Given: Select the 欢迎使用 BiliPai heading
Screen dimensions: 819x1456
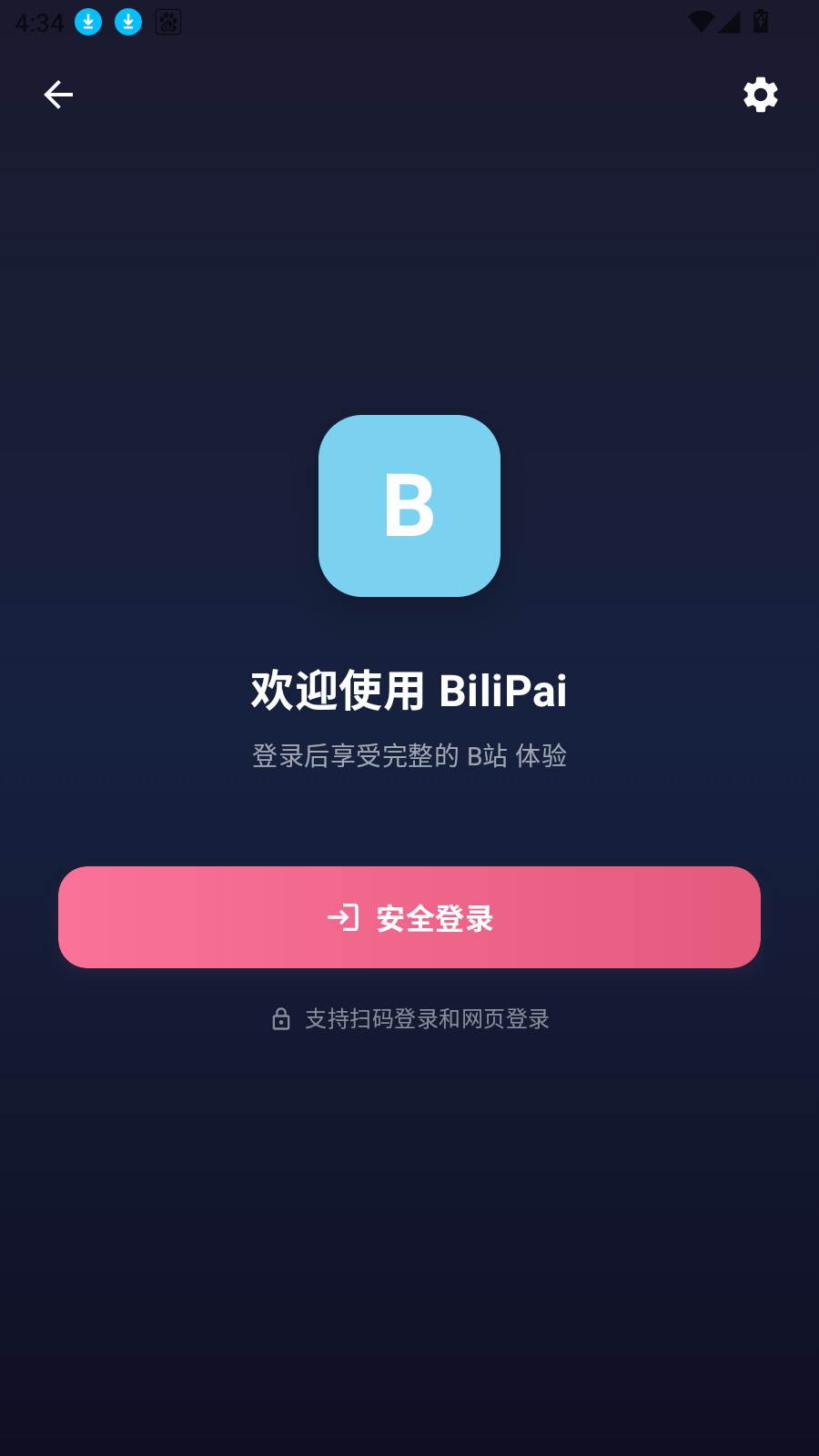Looking at the screenshot, I should (409, 690).
